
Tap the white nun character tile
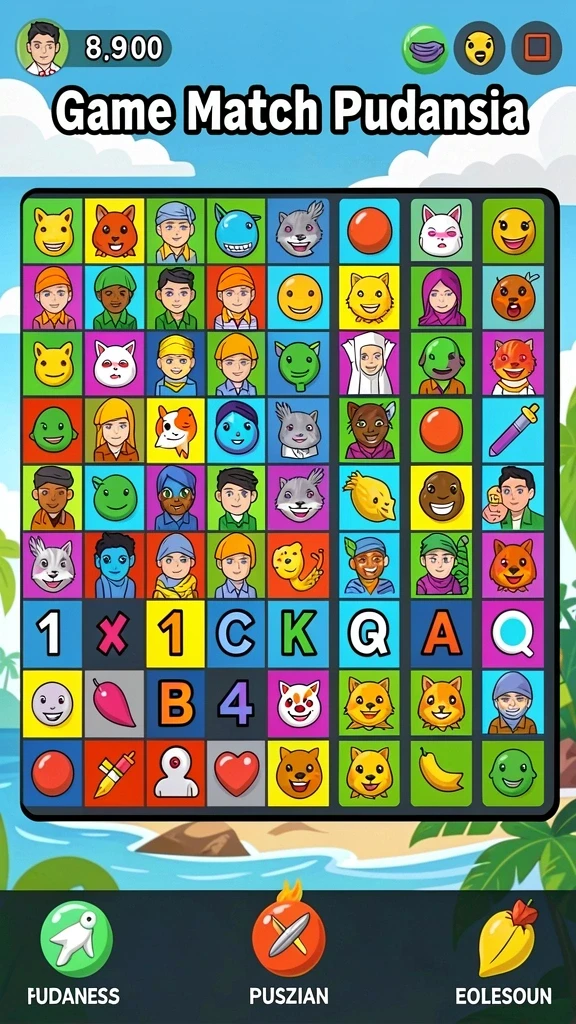(369, 363)
